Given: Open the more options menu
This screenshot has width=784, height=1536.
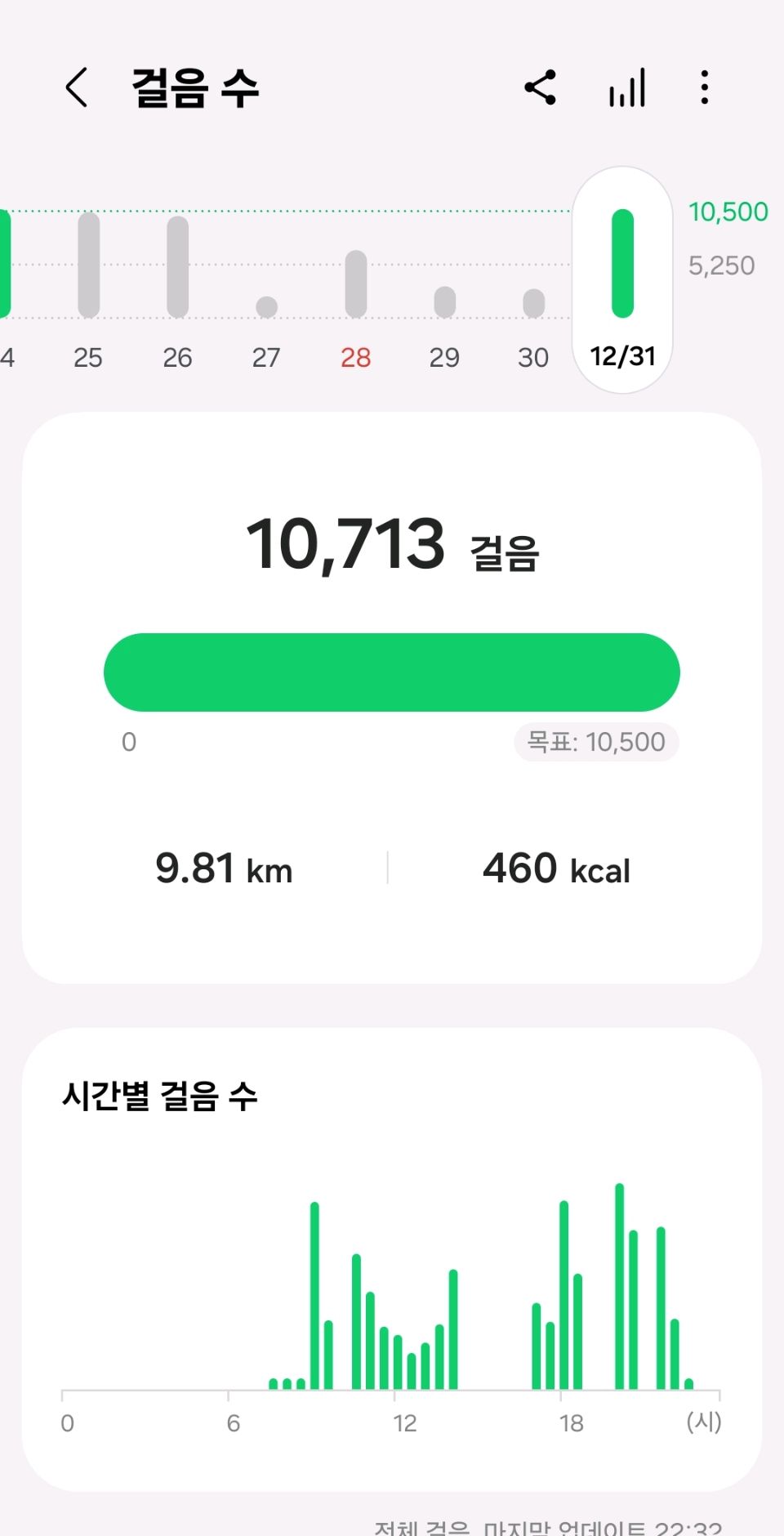Looking at the screenshot, I should pos(704,87).
